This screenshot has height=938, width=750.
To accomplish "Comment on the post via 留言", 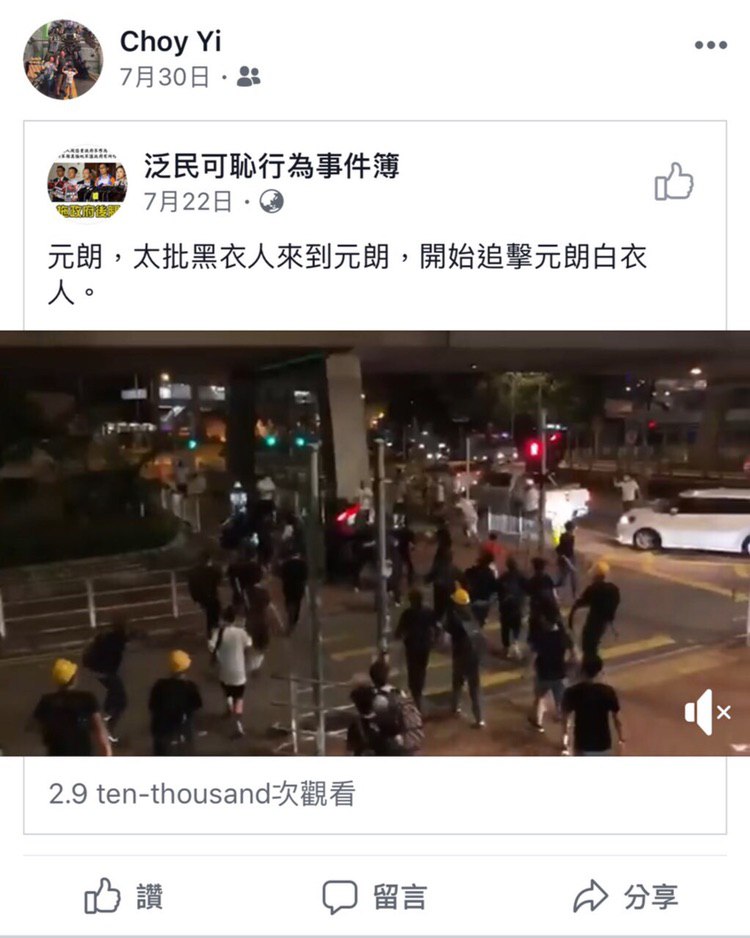I will pos(374,896).
